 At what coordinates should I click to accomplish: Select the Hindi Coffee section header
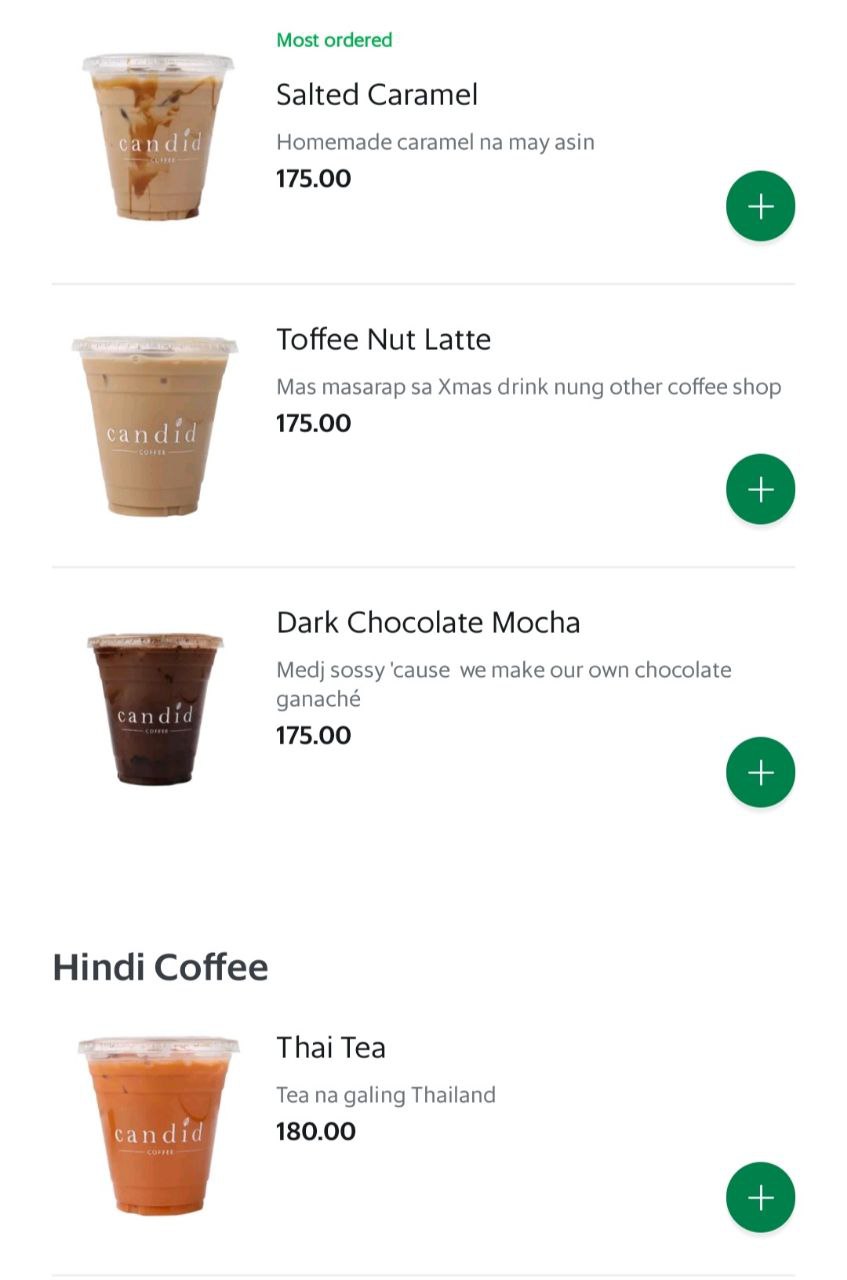[x=160, y=966]
